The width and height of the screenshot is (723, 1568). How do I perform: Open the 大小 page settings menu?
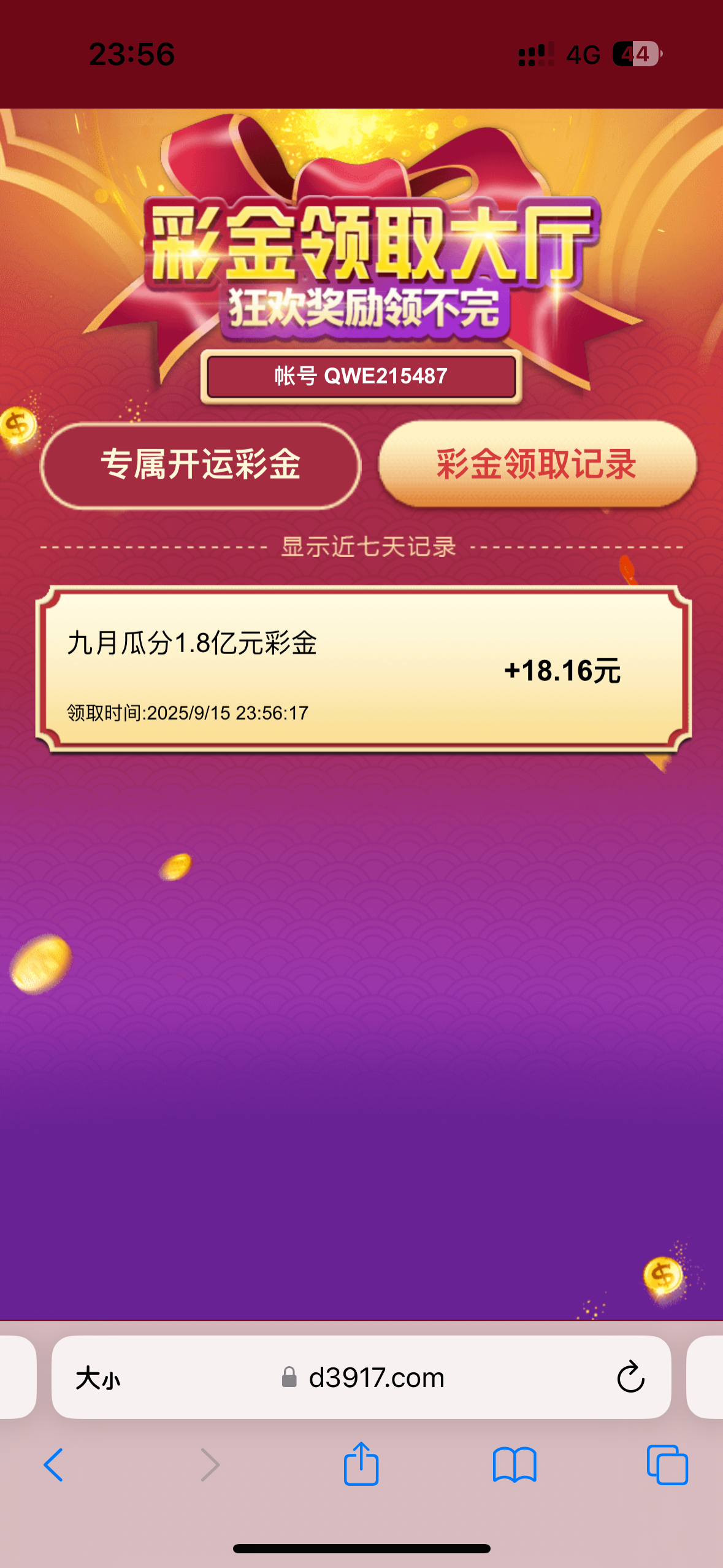pyautogui.click(x=98, y=1378)
